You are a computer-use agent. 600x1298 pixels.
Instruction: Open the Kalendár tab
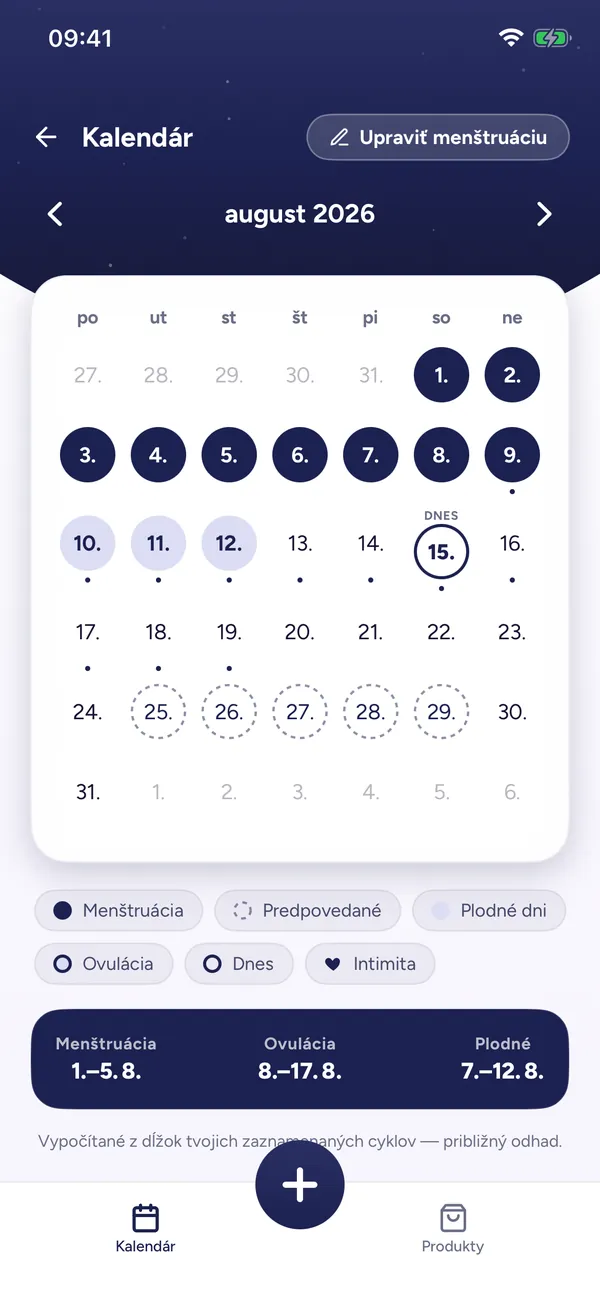146,1229
